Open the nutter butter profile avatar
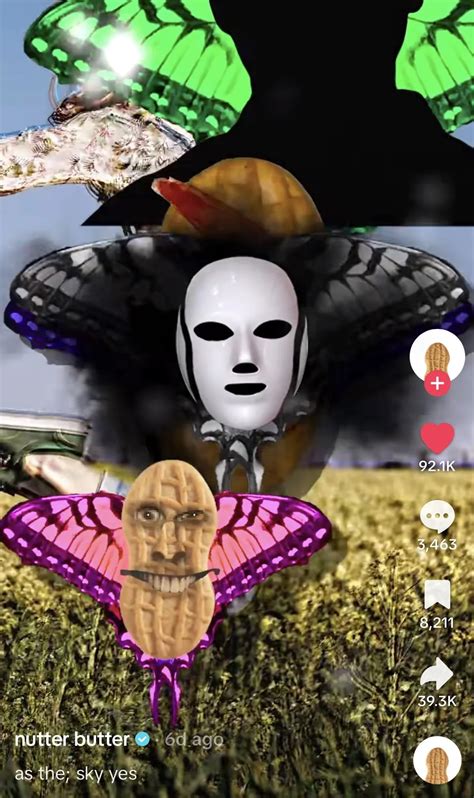 [x=437, y=357]
